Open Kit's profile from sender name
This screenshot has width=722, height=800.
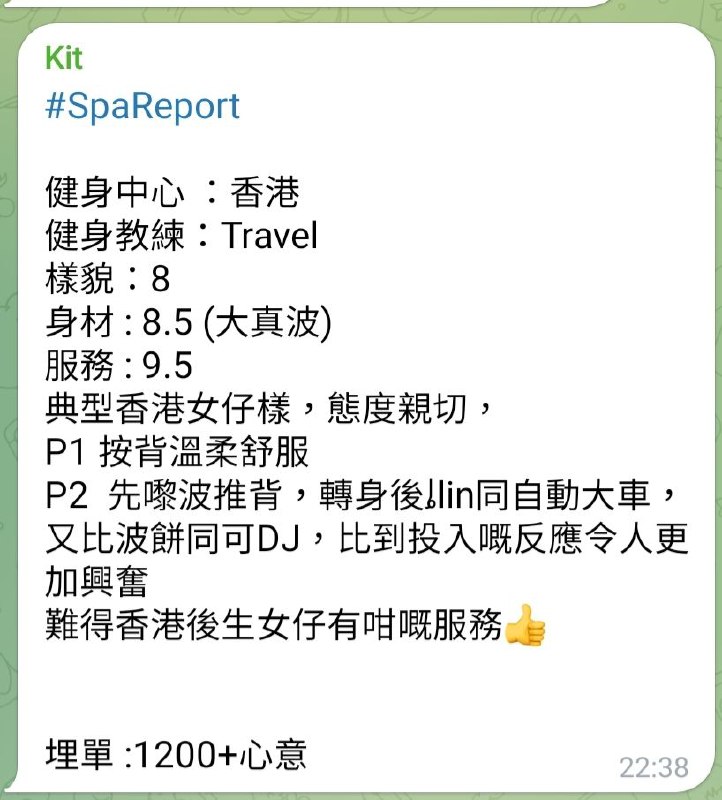point(64,58)
